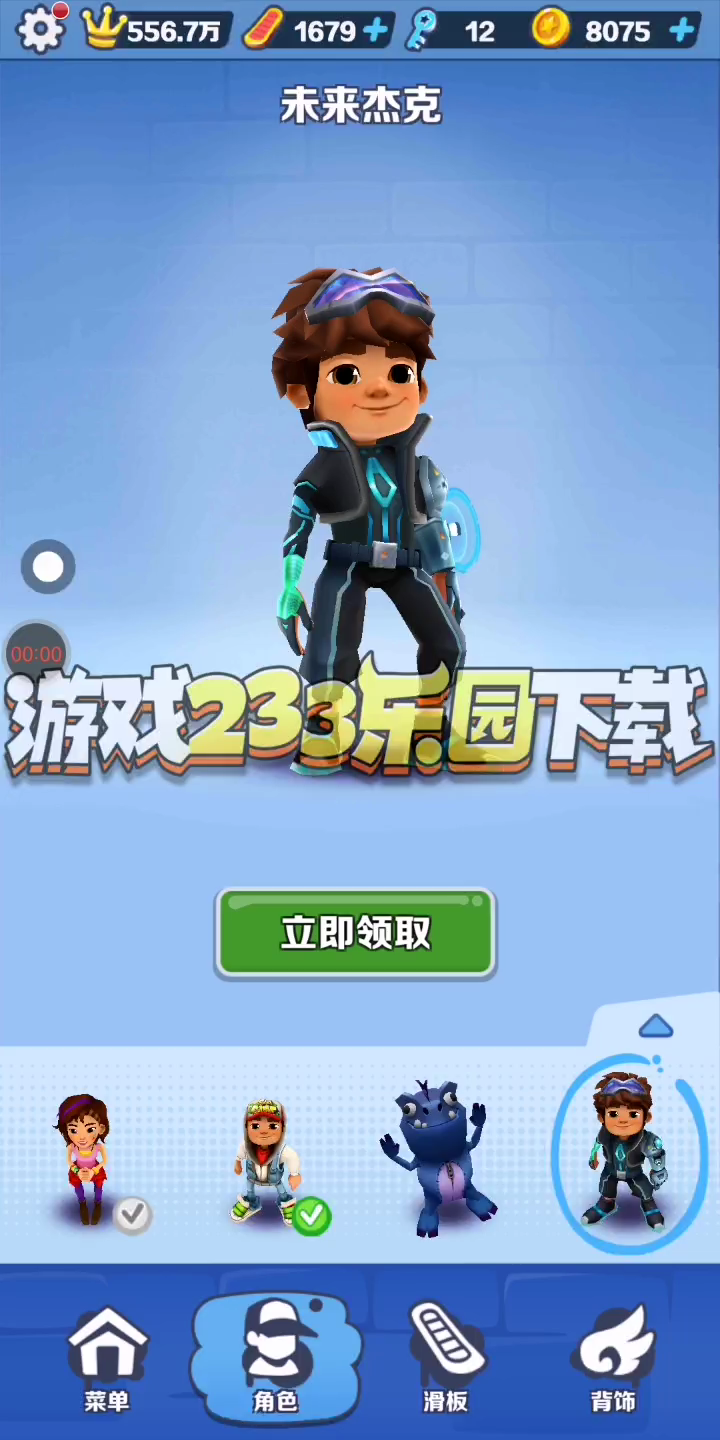
Task: Switch to the 角色 tab
Action: (x=276, y=1358)
